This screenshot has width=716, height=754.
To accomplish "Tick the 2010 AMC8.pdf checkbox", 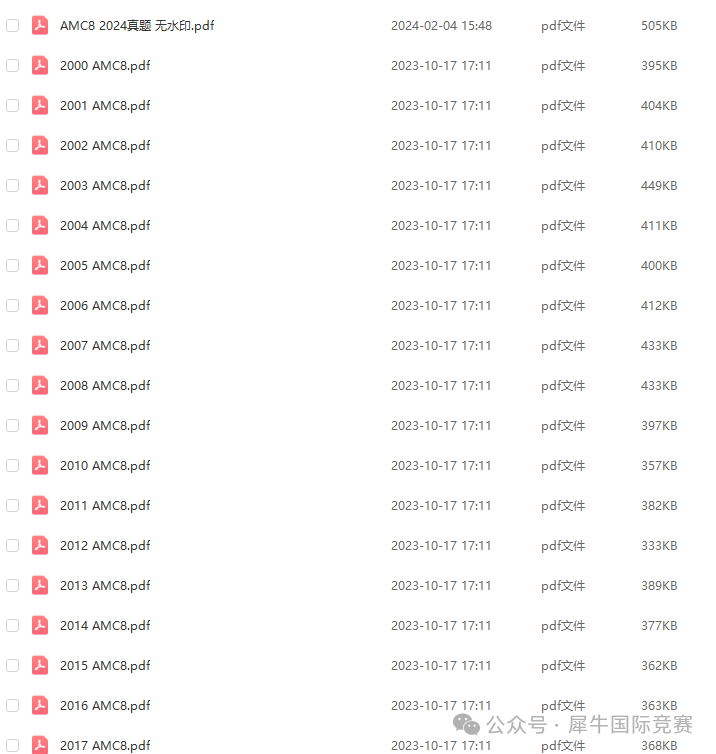I will [13, 465].
